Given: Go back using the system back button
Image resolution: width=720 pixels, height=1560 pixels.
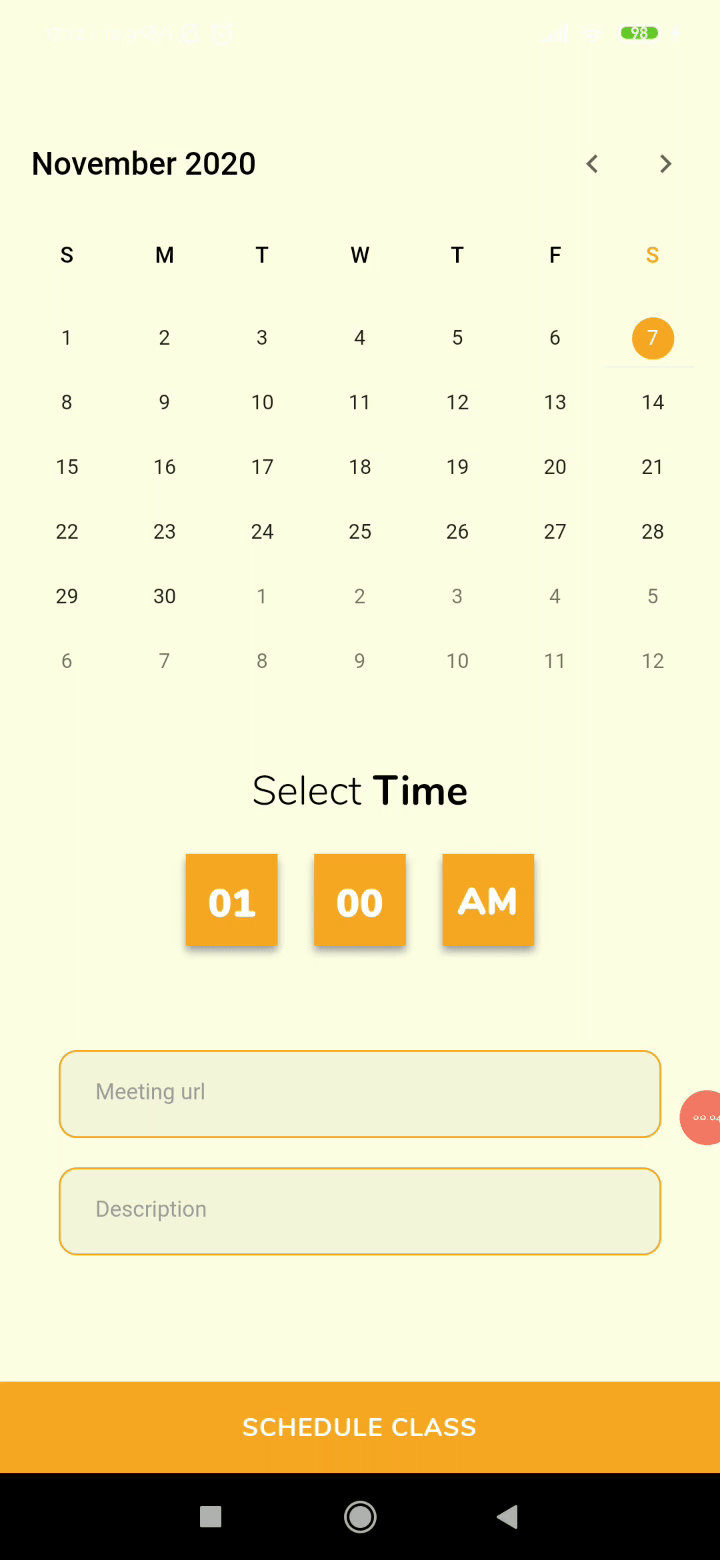Looking at the screenshot, I should [507, 1517].
